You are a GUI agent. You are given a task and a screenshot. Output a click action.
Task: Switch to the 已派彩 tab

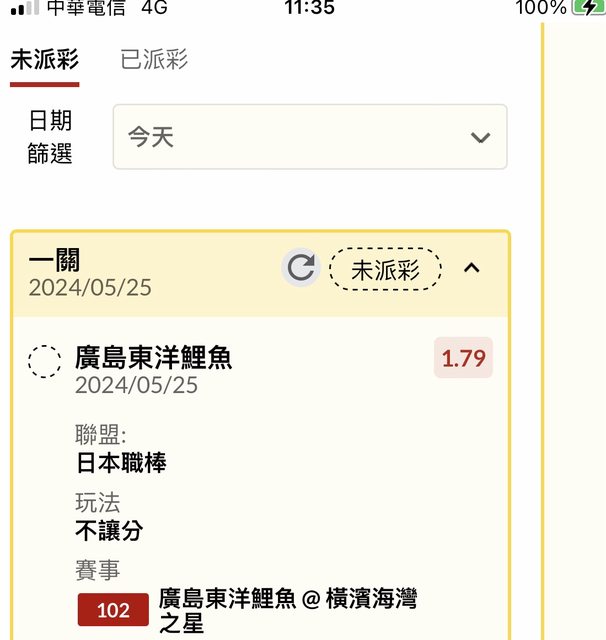154,60
